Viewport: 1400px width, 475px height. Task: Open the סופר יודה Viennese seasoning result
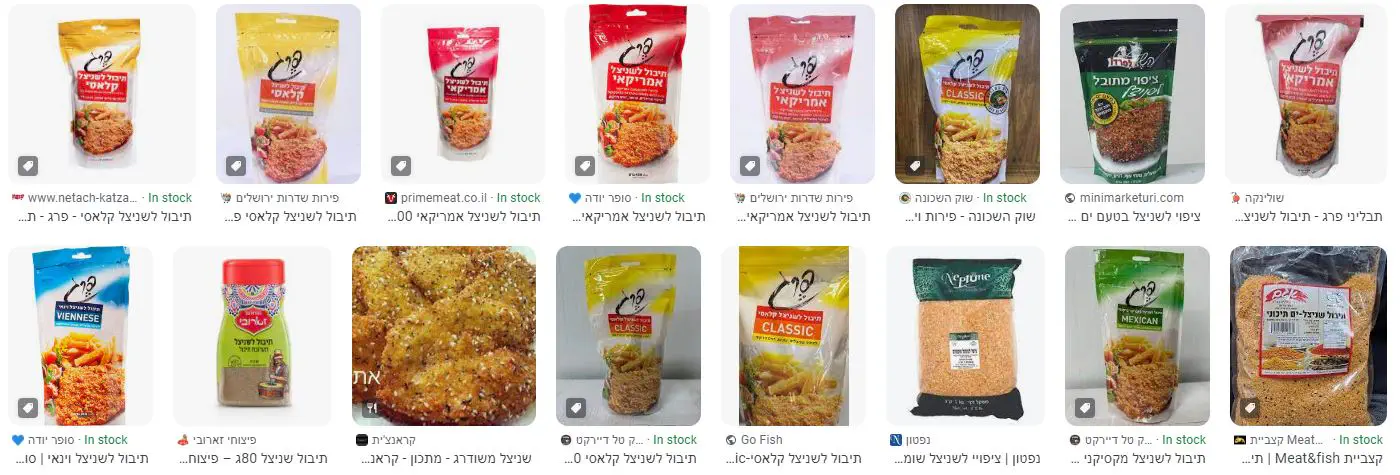pos(80,336)
